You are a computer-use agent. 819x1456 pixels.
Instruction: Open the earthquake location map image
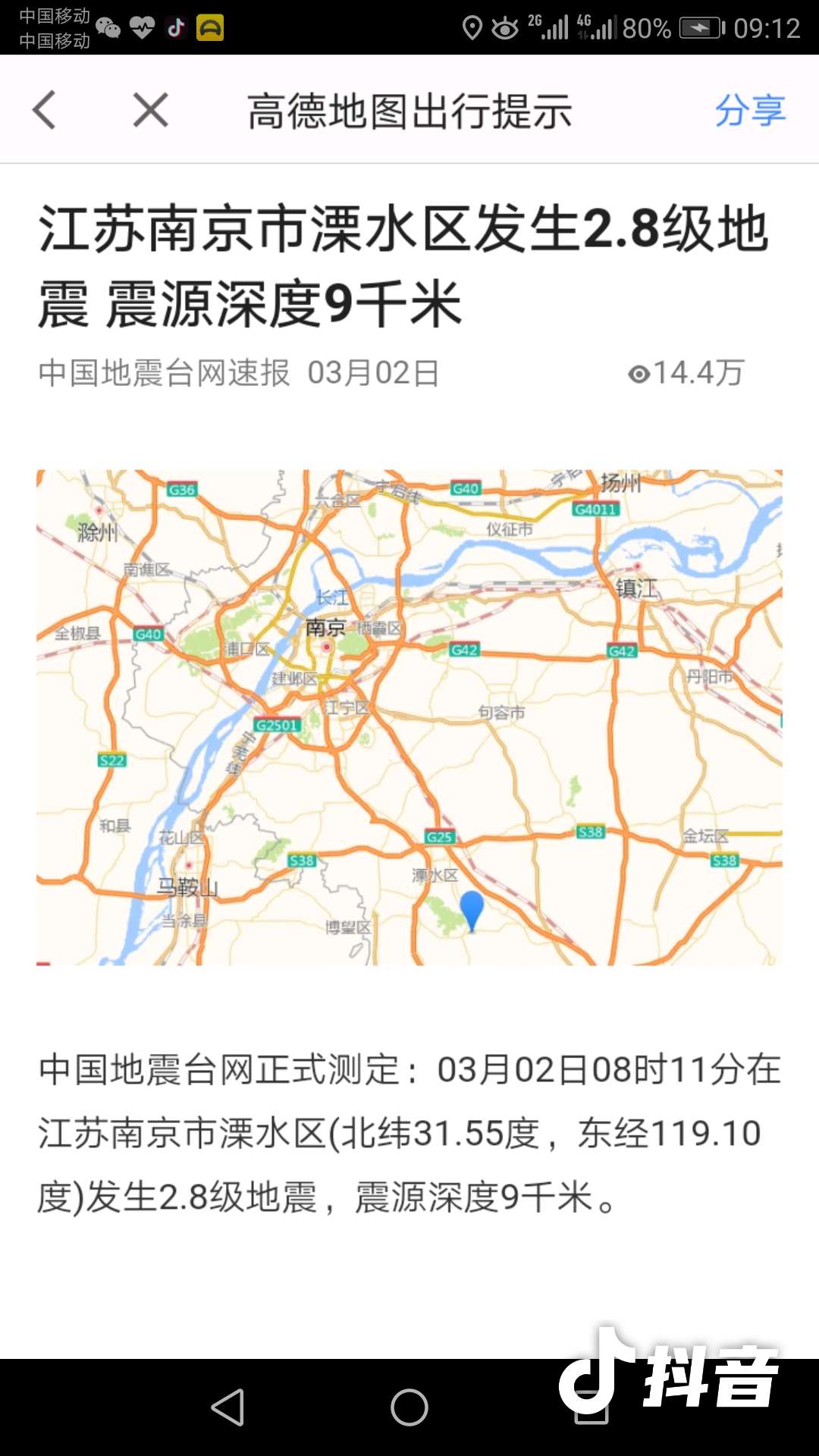(409, 717)
